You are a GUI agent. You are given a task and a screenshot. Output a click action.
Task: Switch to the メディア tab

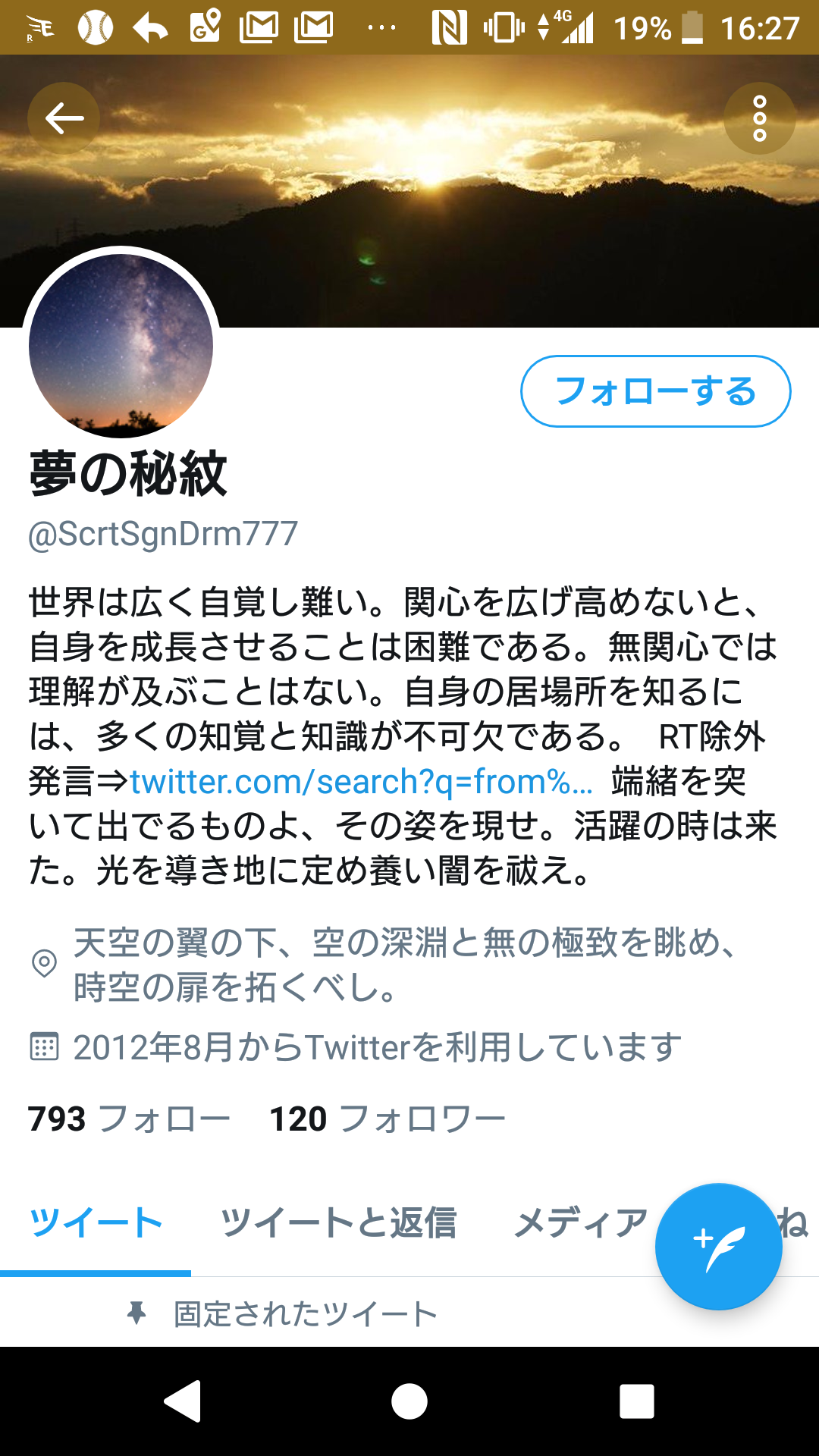pos(580,1222)
